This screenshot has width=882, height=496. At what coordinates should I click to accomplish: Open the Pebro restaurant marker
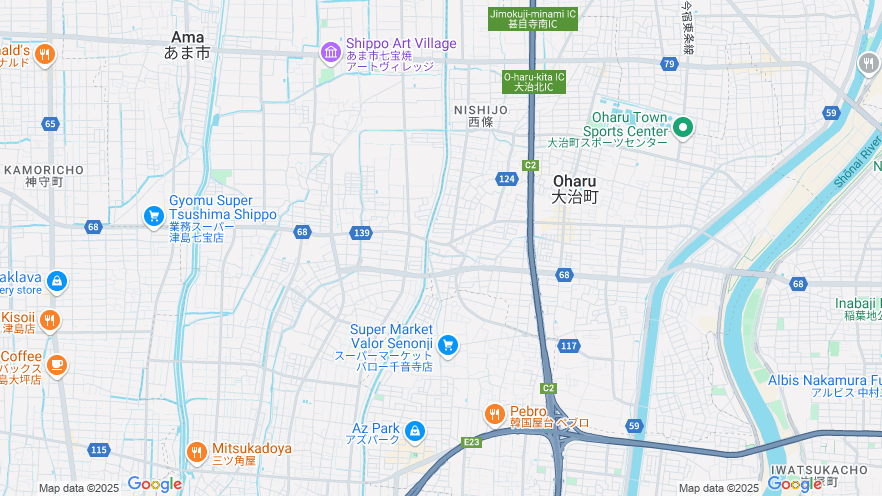494,412
